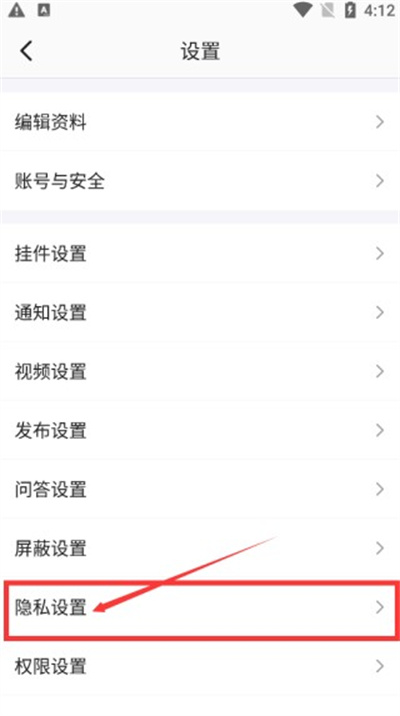Open 编辑资料
Viewport: 400px width, 716px height.
200,122
